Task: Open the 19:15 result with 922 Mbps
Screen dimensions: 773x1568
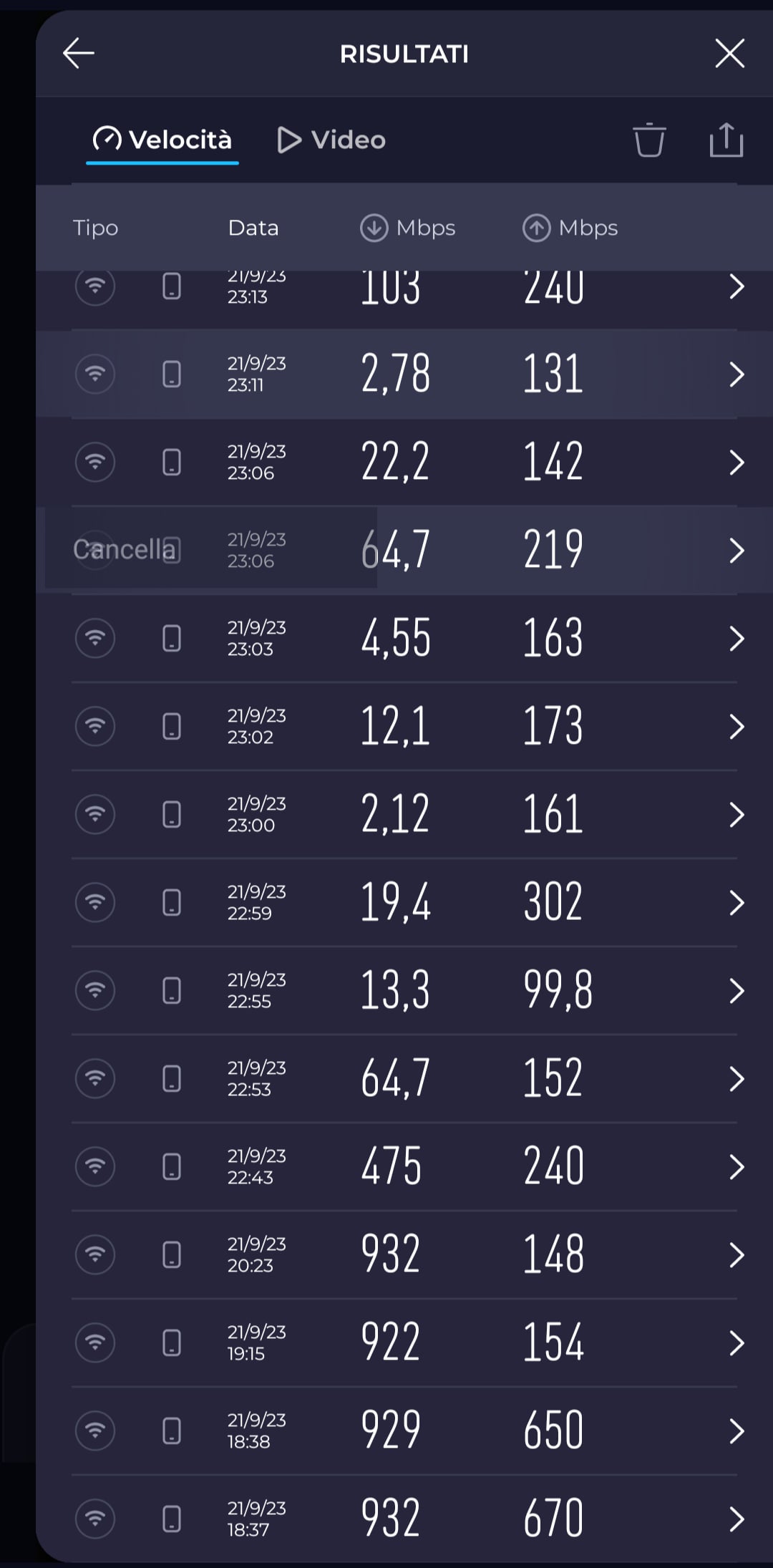Action: pos(404,1343)
